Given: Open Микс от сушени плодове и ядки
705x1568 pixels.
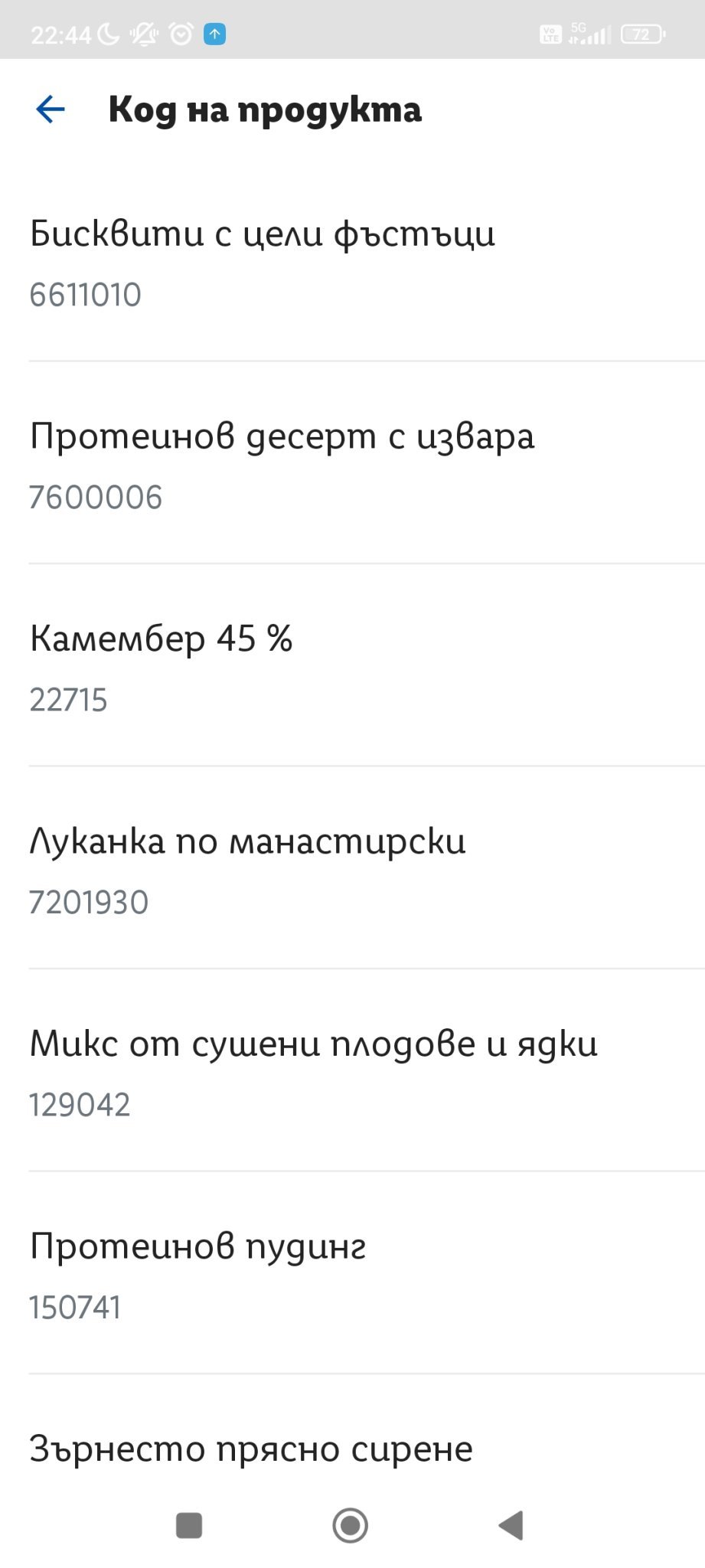Looking at the screenshot, I should 313,1072.
